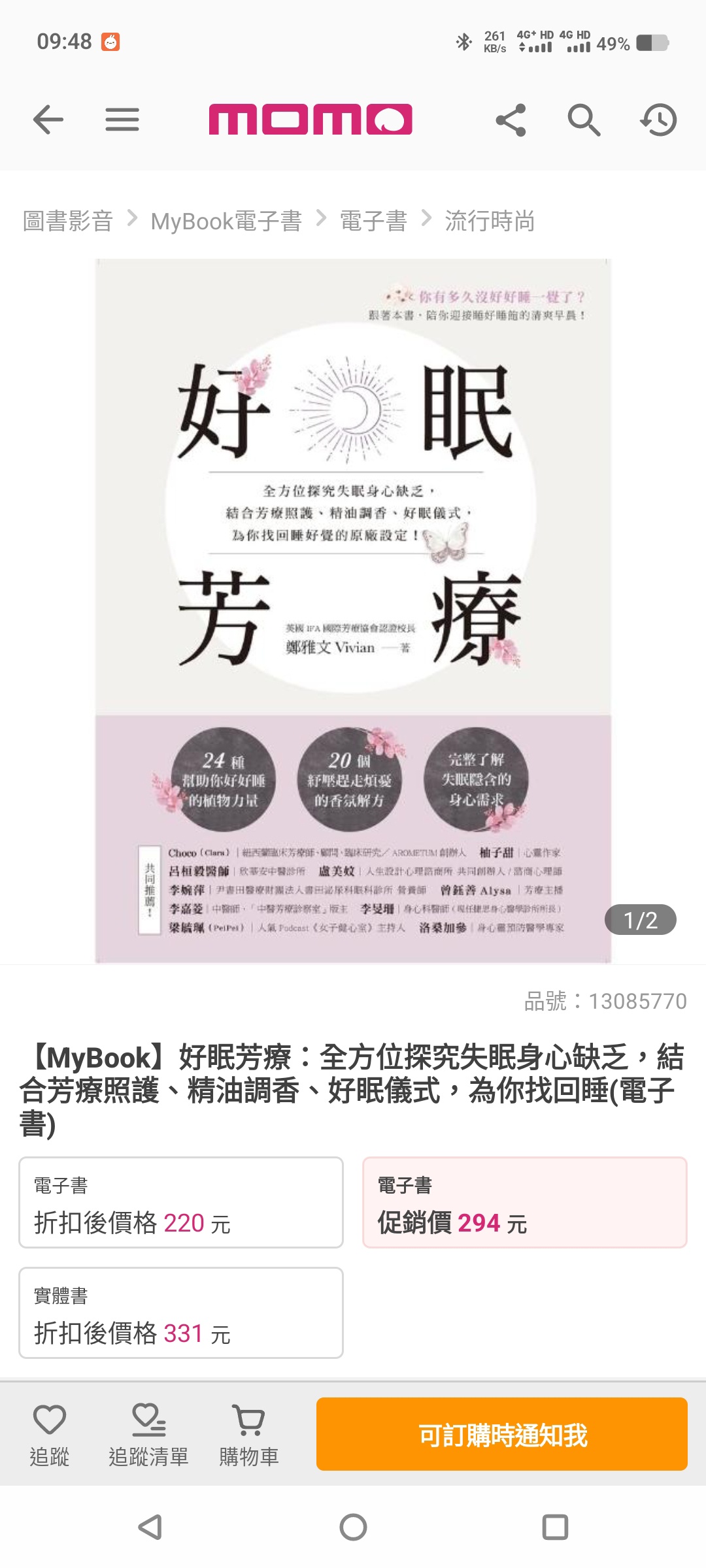This screenshot has height=1568, width=706.
Task: Select 電子書 折扣後價格 220 元 option
Action: [181, 1203]
